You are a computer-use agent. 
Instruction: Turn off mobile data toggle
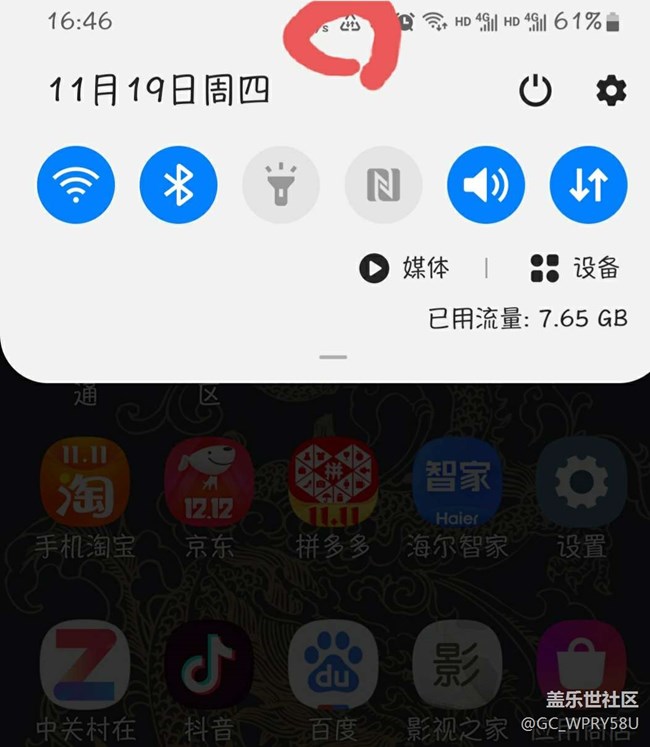588,185
